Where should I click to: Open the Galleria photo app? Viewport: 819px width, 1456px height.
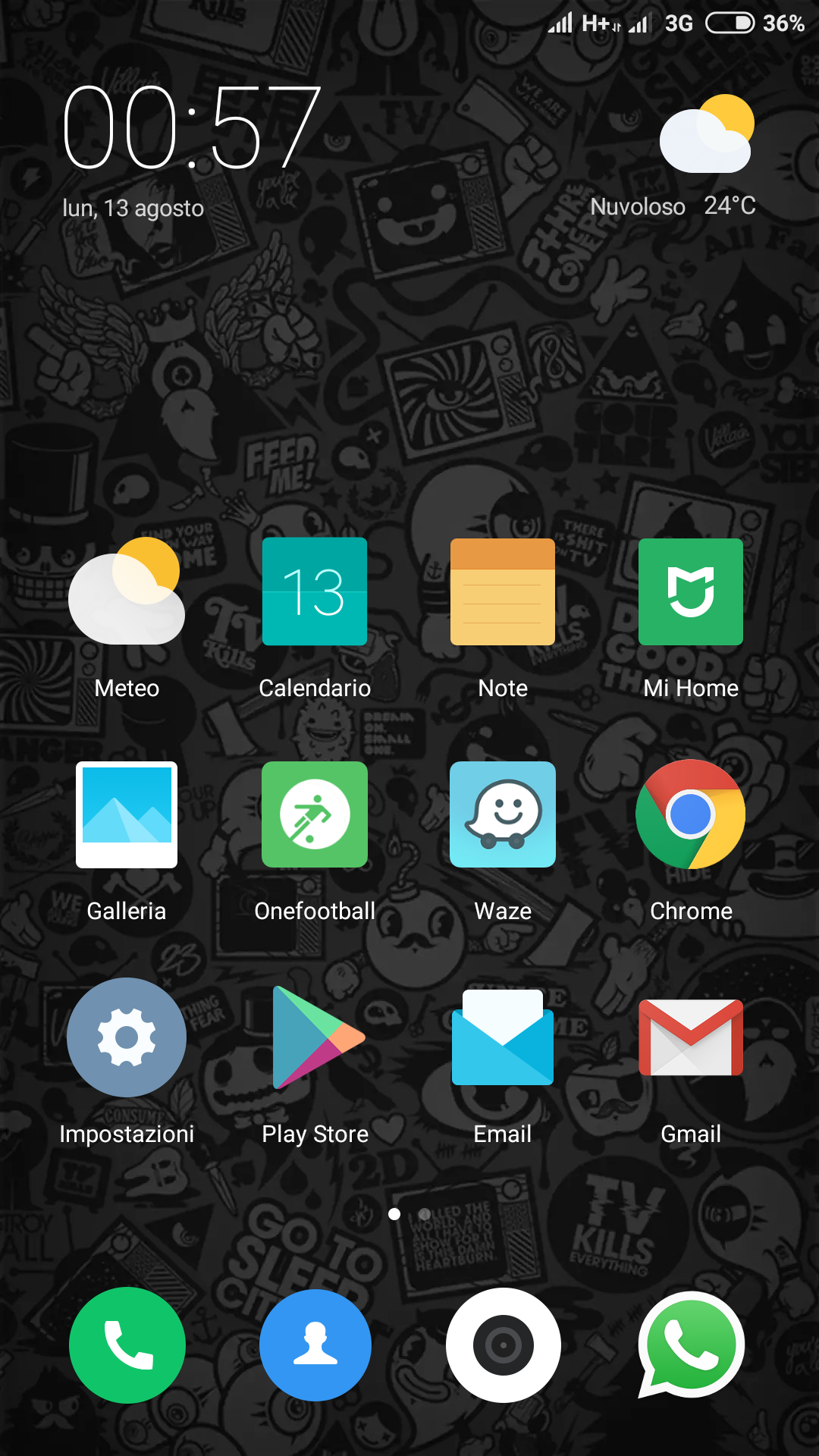tap(127, 815)
